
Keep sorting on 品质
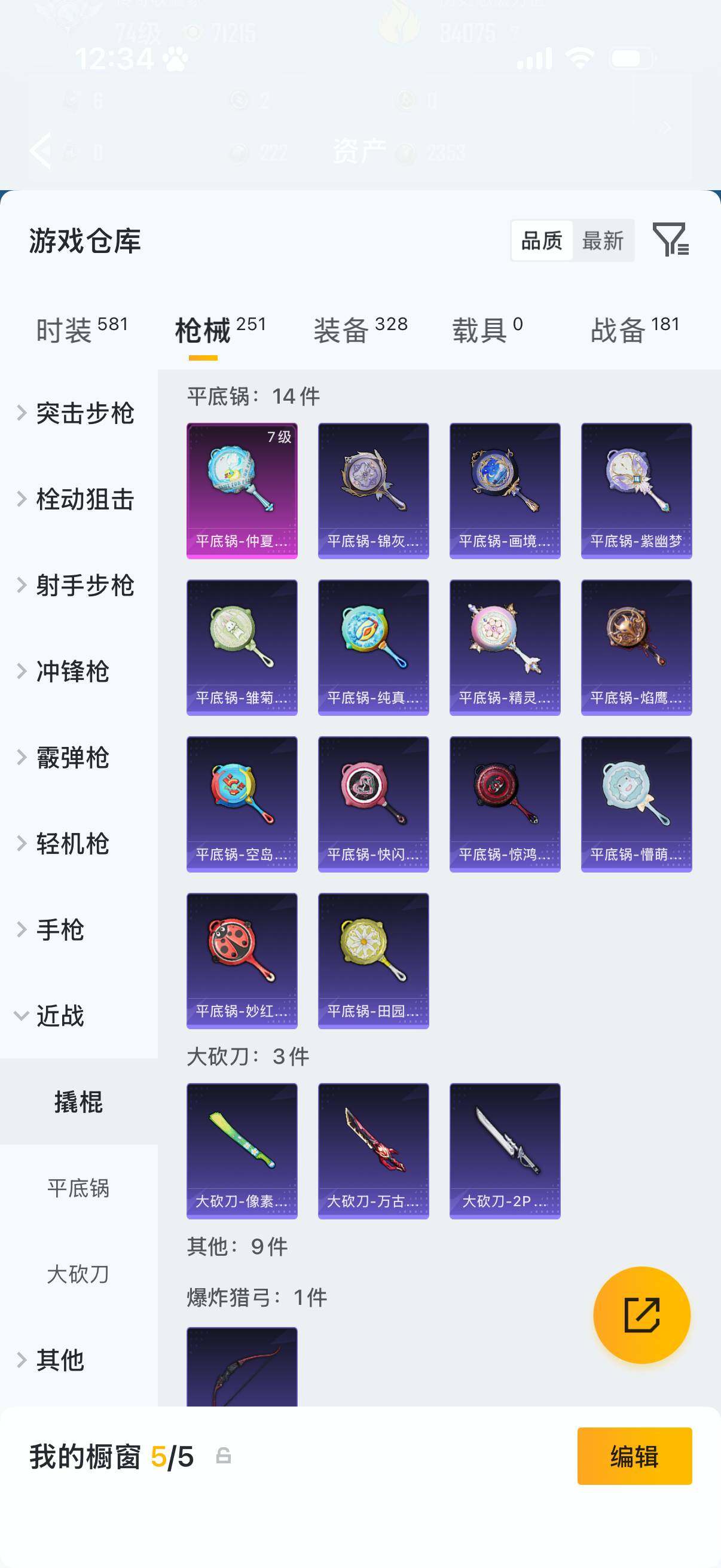[542, 241]
